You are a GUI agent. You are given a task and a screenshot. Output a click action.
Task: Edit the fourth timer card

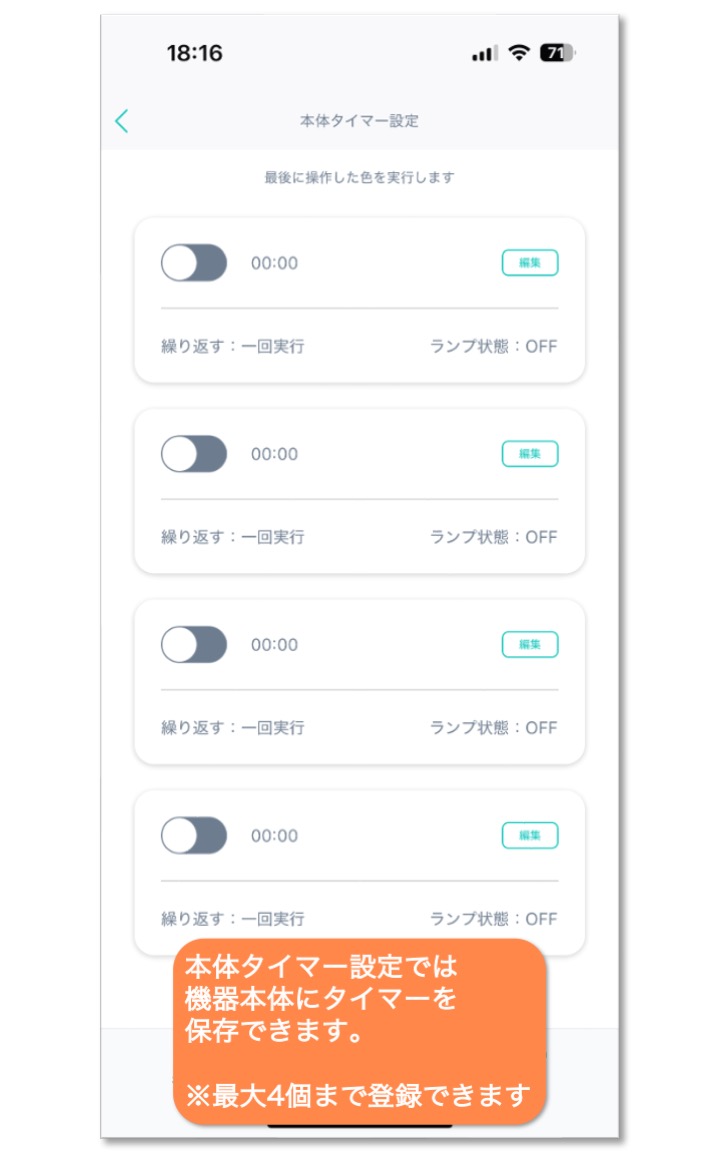pyautogui.click(x=530, y=836)
